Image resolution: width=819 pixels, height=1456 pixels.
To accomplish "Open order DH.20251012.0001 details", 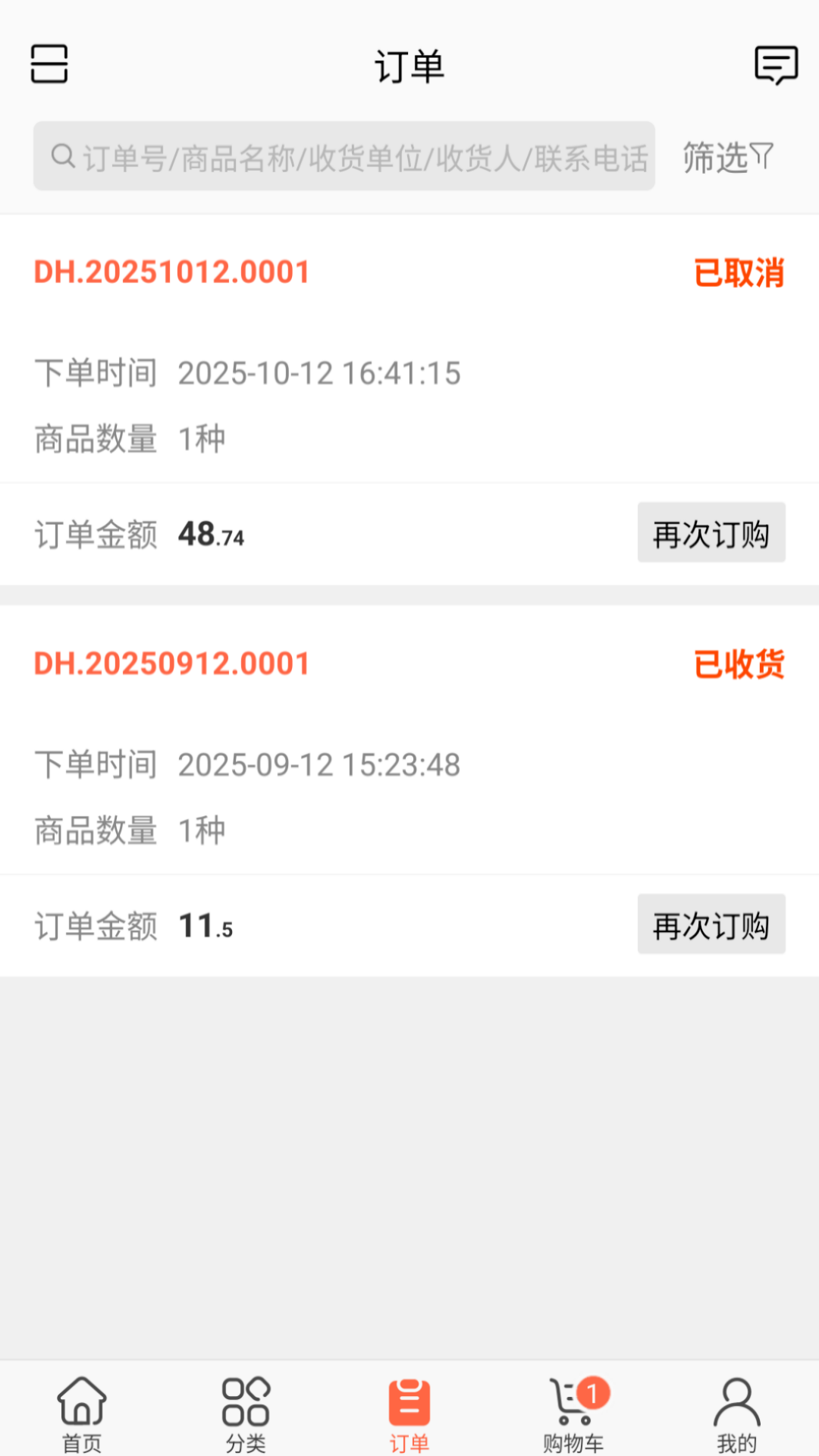I will pos(173,273).
